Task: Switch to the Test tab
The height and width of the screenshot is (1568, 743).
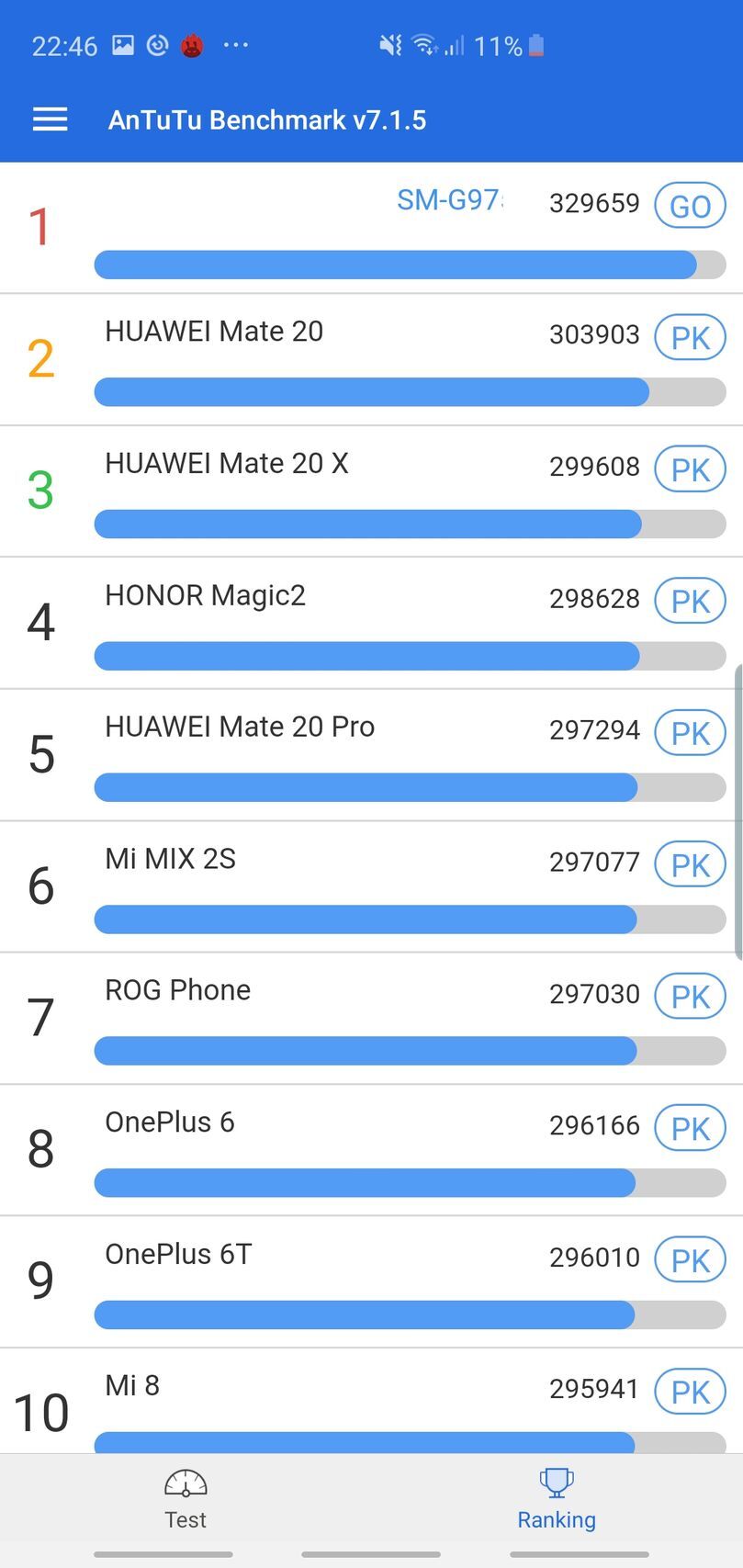Action: (x=185, y=1499)
